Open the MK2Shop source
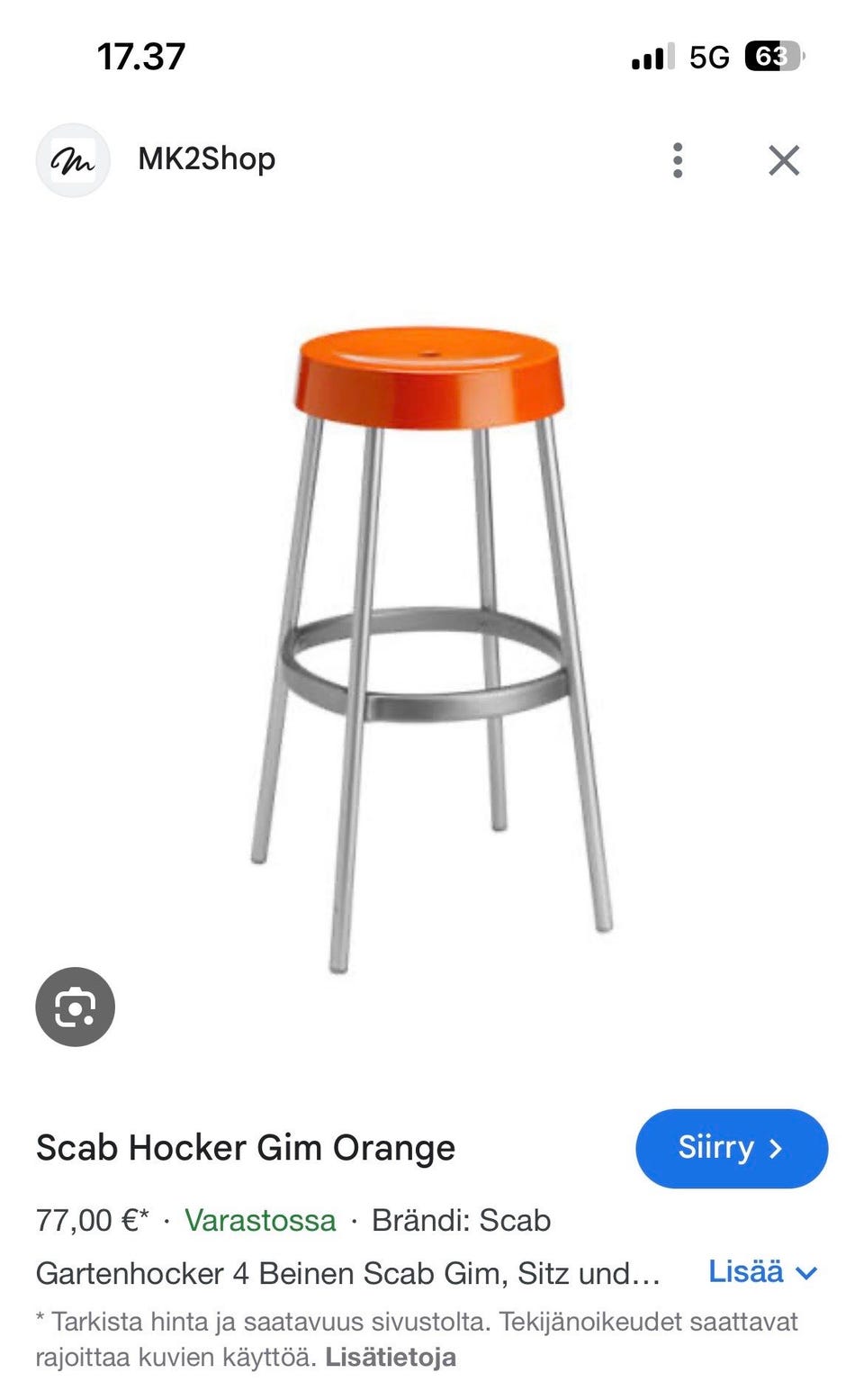This screenshot has width=864, height=1400. 206,159
